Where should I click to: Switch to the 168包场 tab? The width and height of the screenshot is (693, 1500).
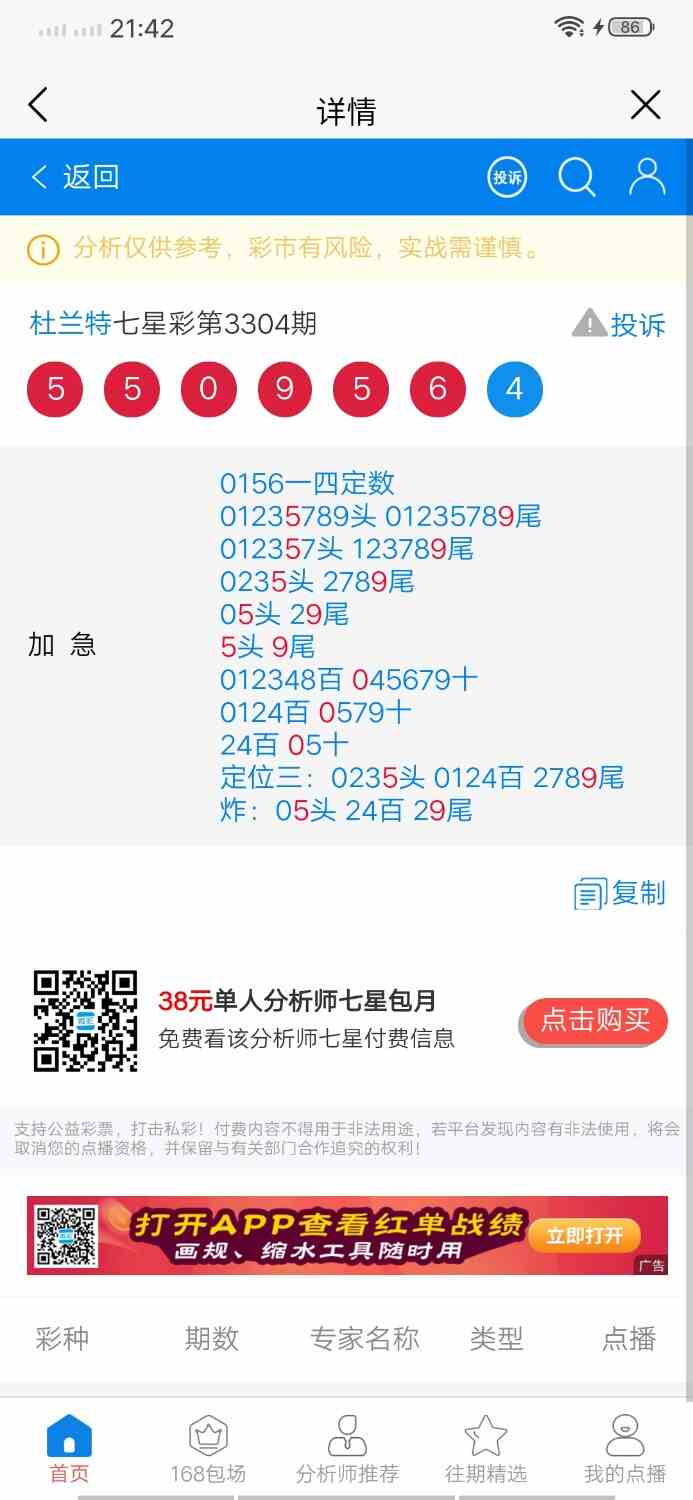(208, 1448)
